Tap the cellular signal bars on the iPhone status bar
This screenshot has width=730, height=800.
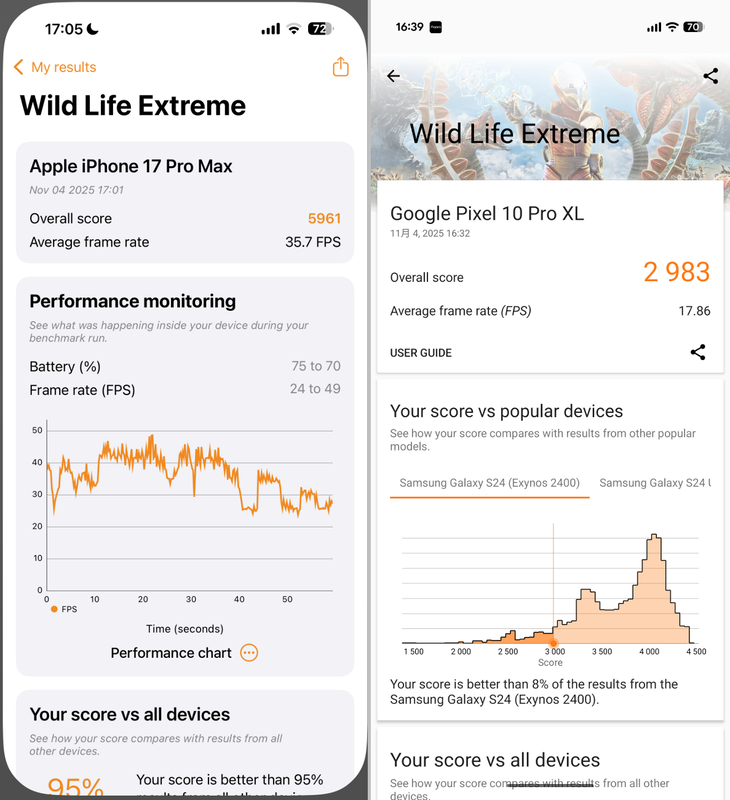point(271,28)
